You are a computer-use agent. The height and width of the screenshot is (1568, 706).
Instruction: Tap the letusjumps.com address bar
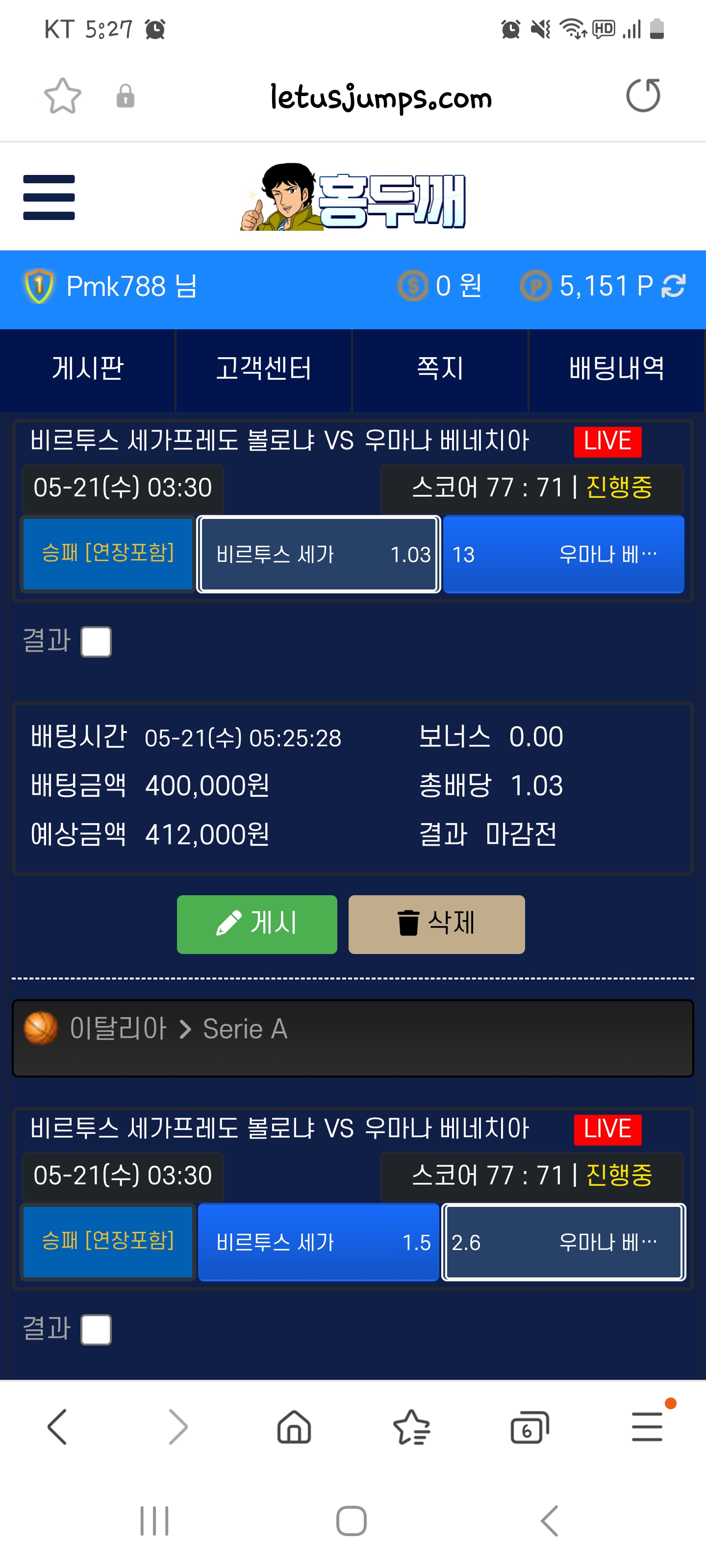(380, 98)
